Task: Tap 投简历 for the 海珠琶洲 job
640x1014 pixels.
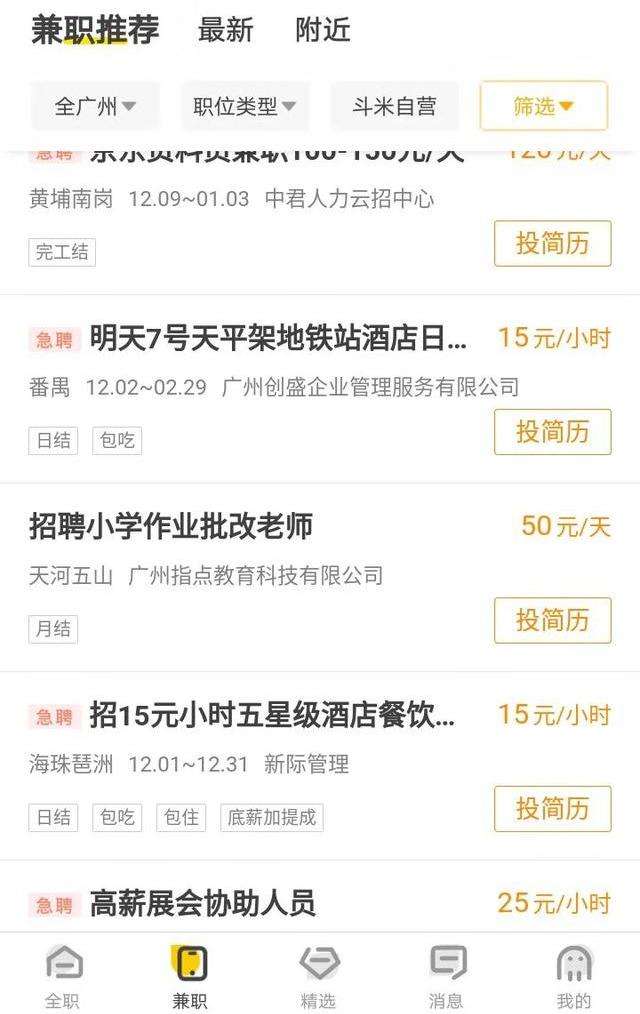Action: [552, 809]
